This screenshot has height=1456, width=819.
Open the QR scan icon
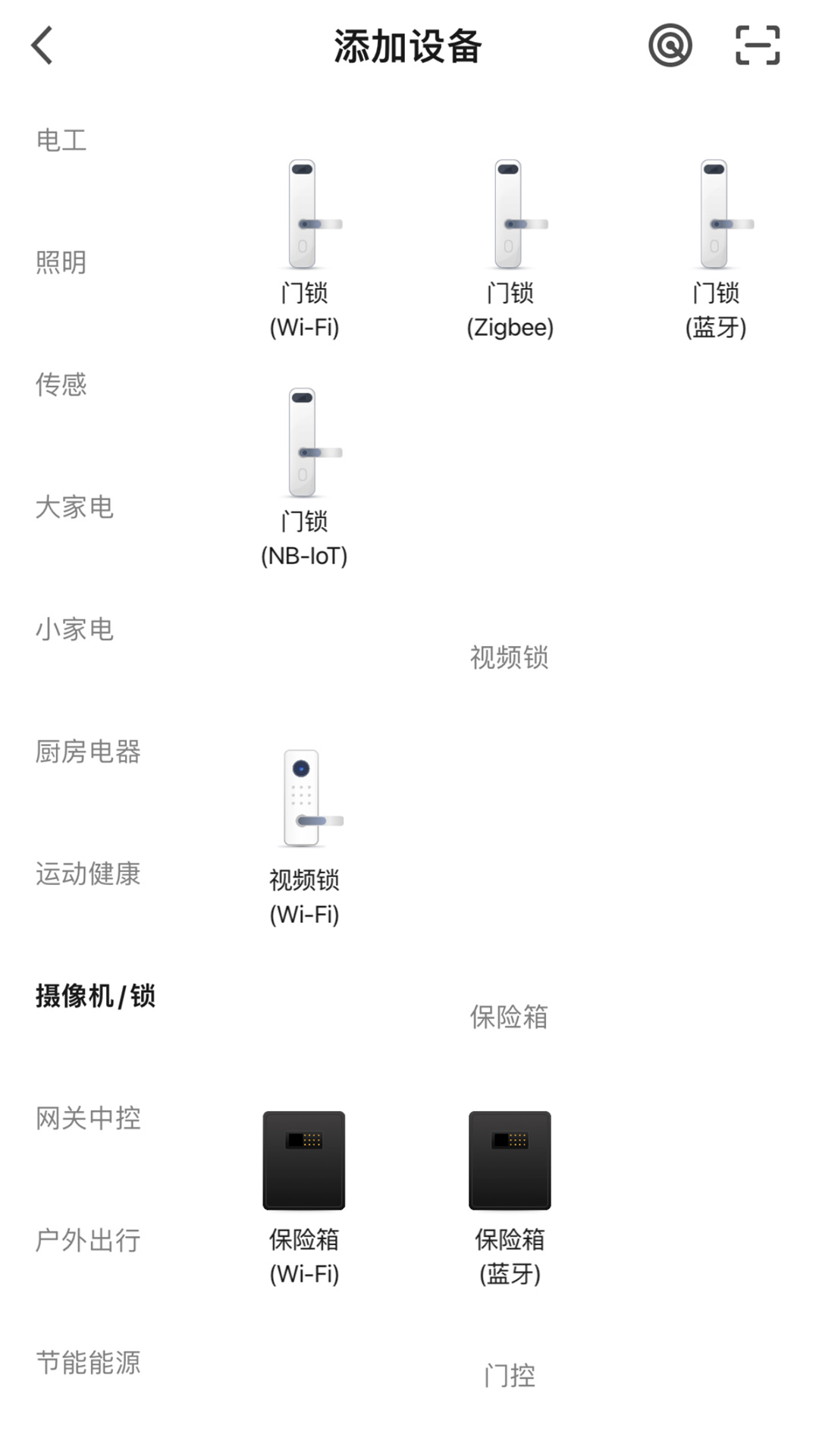tap(756, 45)
